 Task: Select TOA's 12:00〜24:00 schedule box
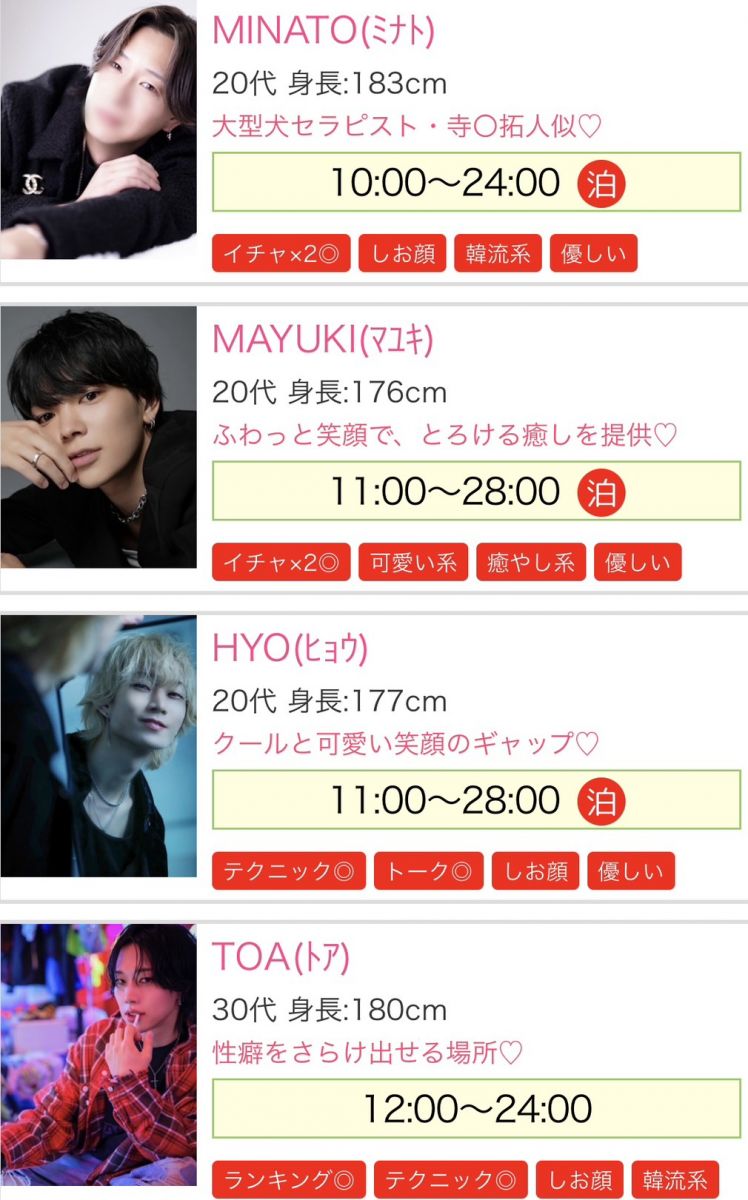click(x=476, y=1108)
